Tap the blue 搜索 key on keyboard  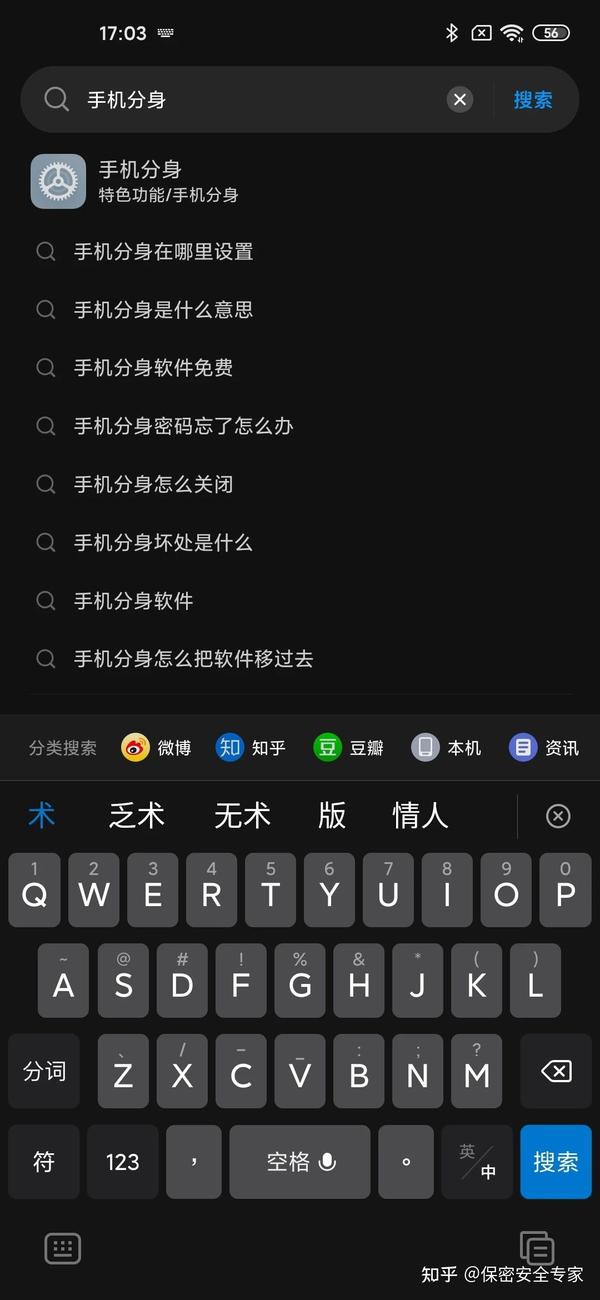pos(555,1162)
